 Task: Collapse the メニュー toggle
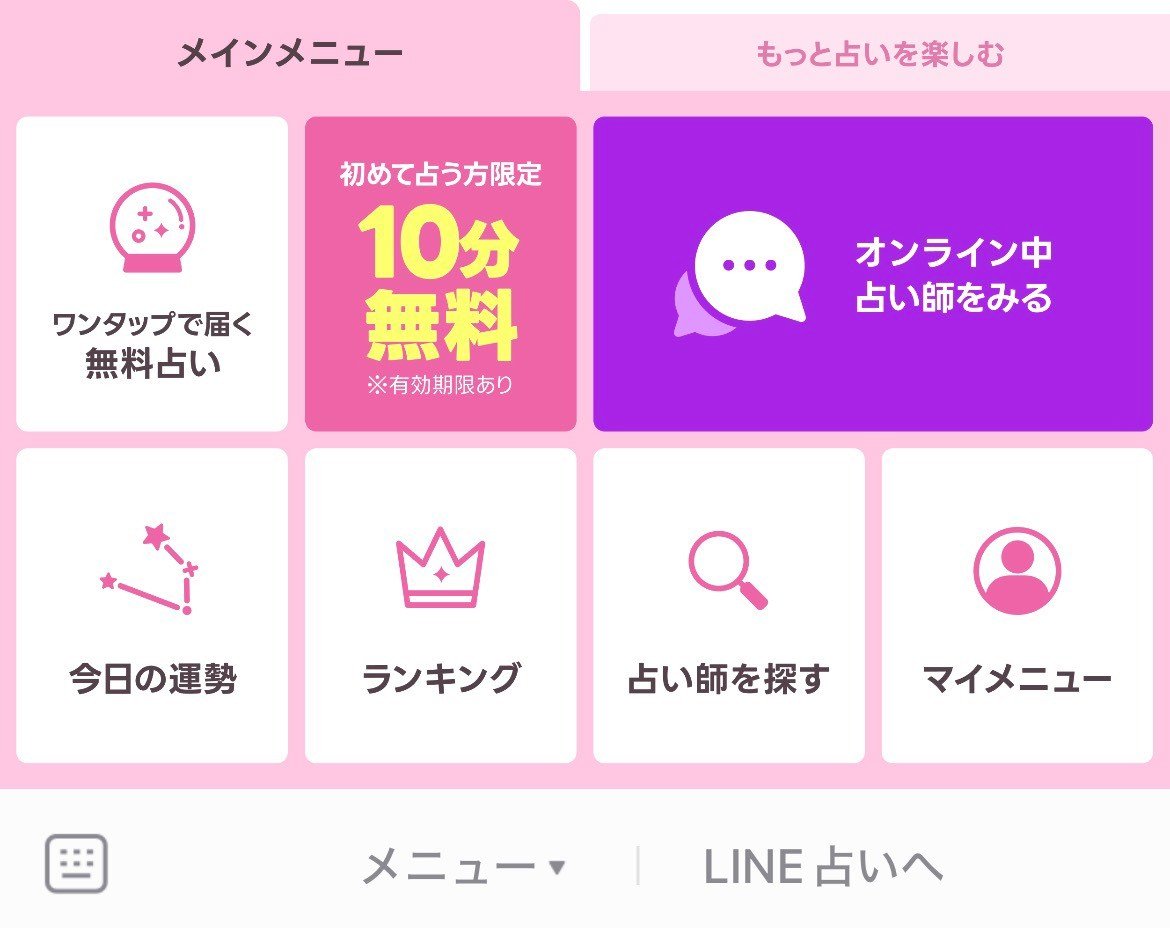tap(463, 867)
